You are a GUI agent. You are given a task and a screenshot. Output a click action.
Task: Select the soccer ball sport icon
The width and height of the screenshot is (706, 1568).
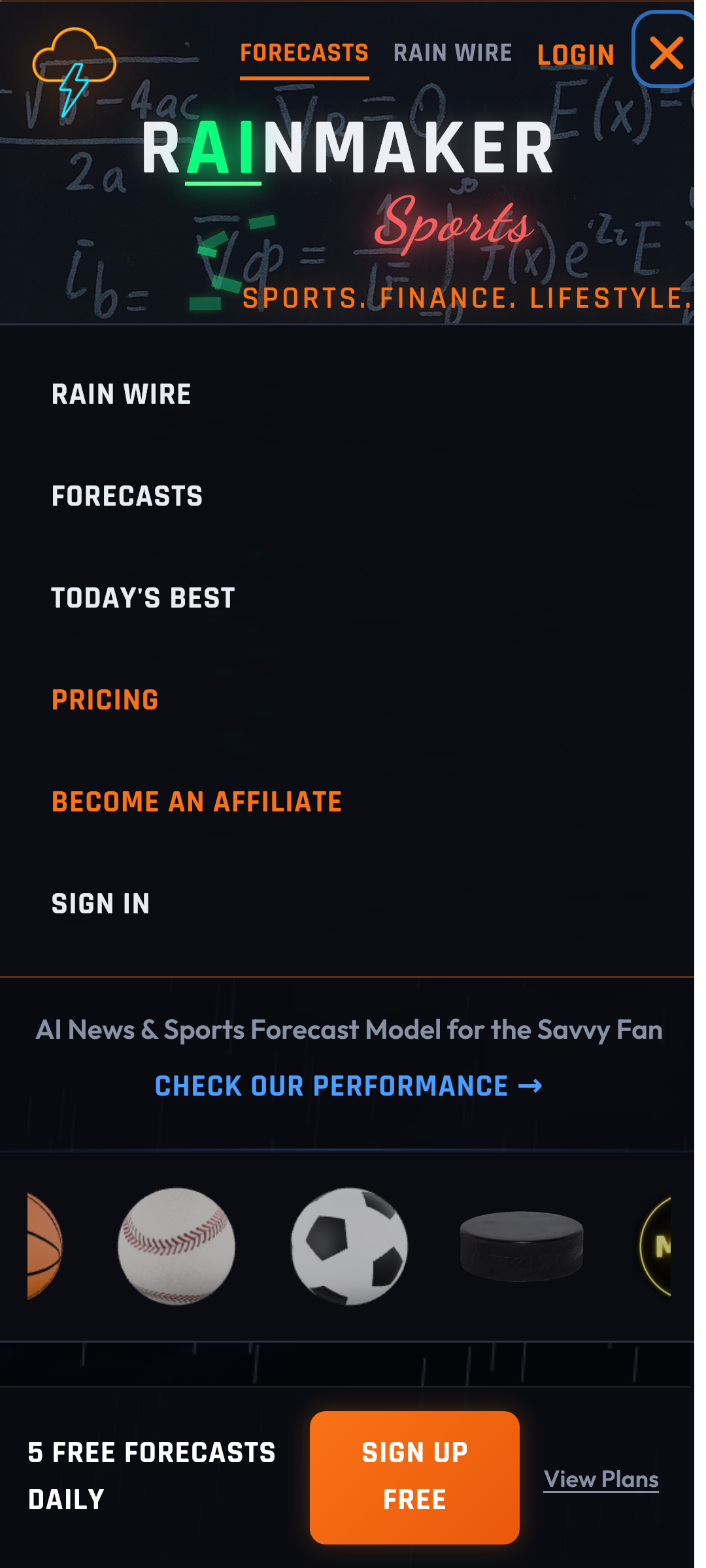[349, 1246]
